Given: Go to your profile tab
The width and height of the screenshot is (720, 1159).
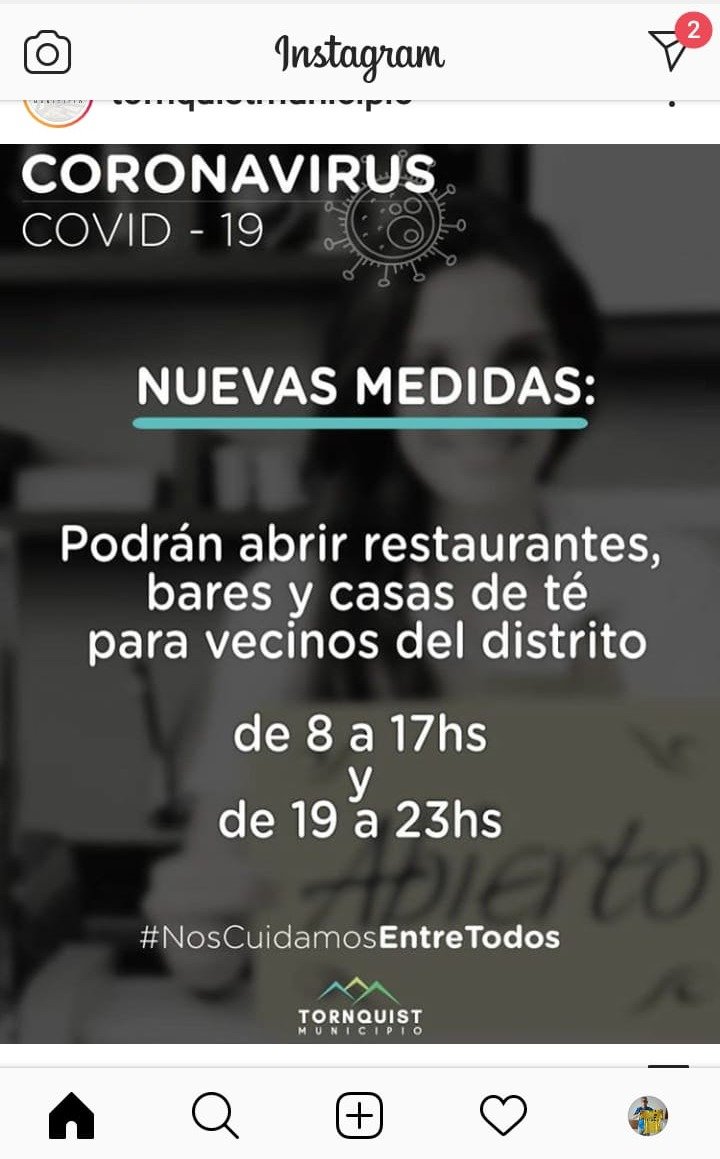Looking at the screenshot, I should (647, 1115).
